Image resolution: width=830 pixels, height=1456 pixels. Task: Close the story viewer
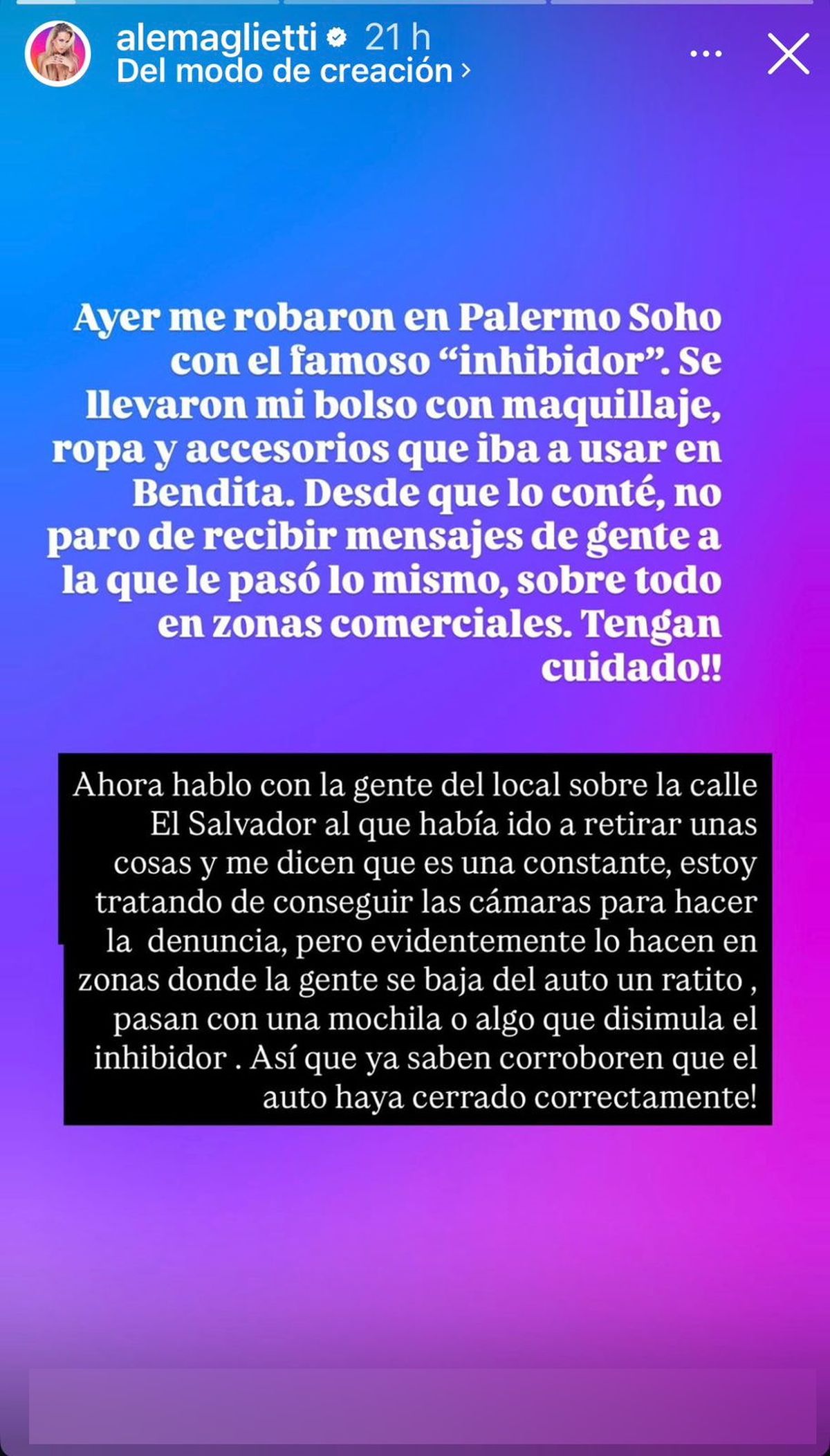(x=788, y=54)
